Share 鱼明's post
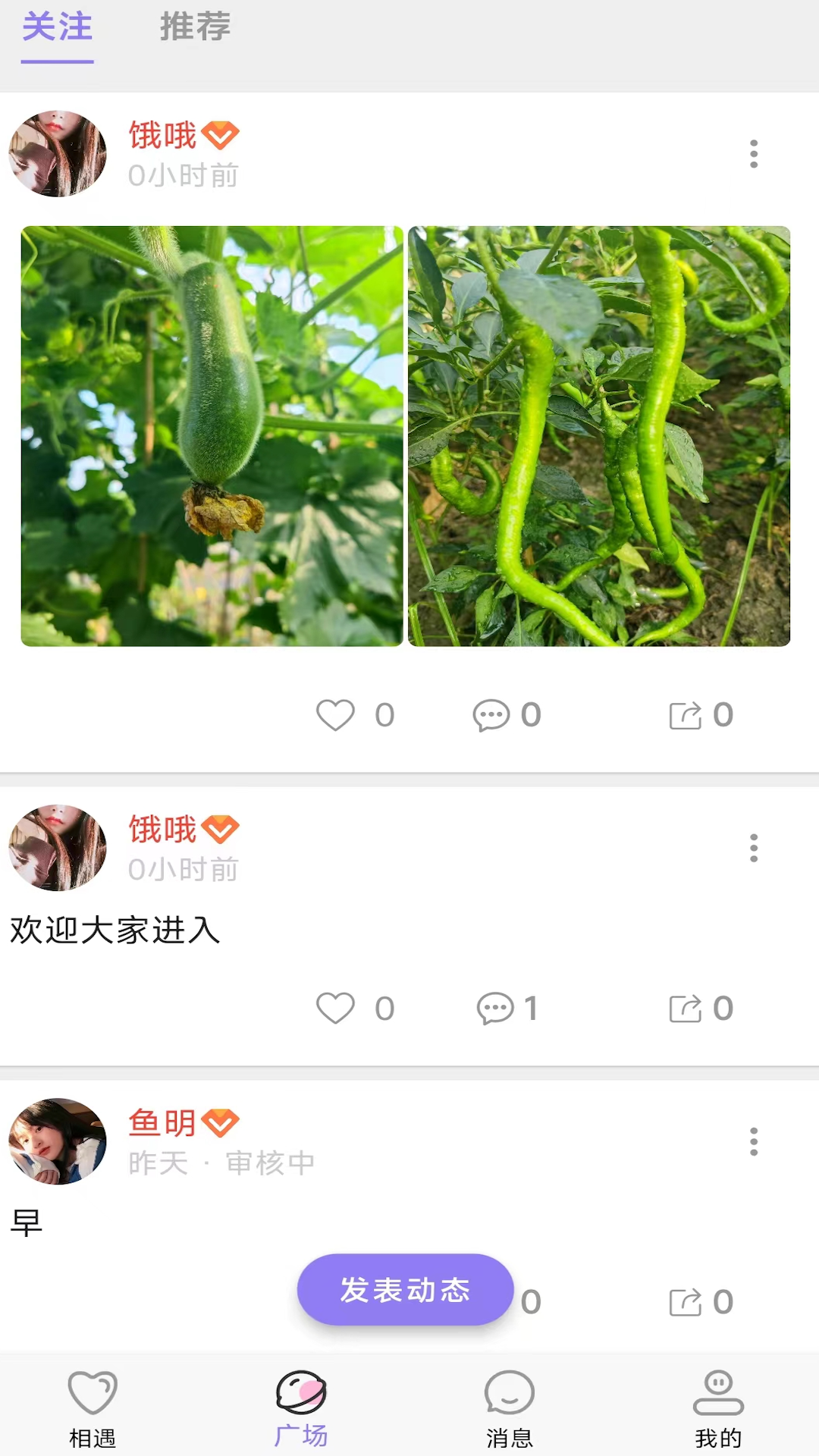Image resolution: width=819 pixels, height=1456 pixels. 686,1301
